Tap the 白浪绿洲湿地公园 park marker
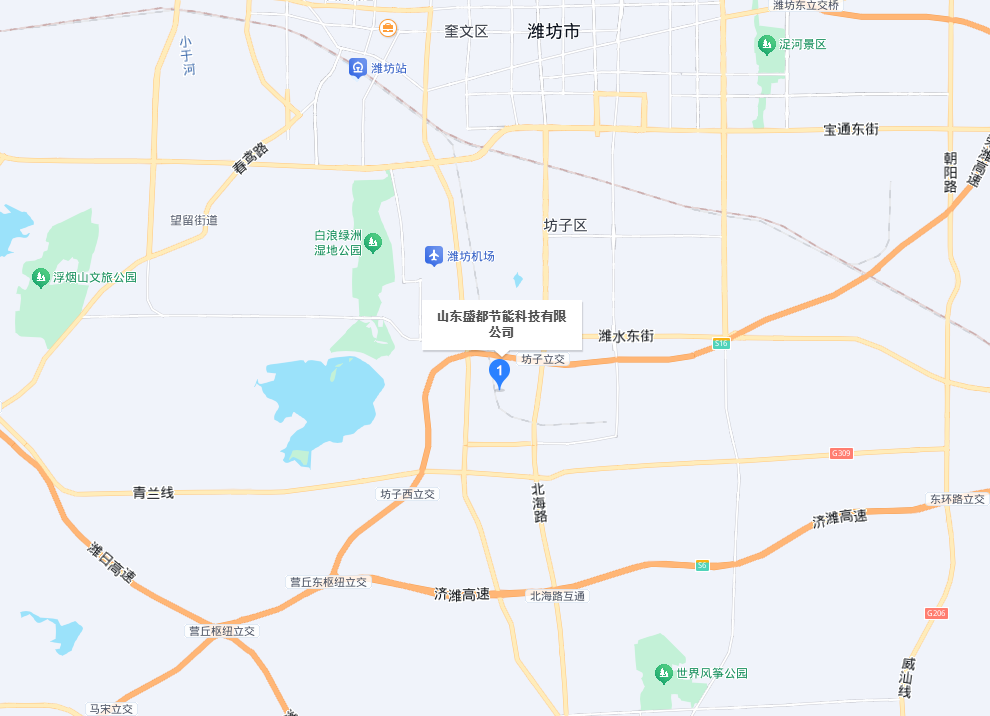This screenshot has width=990, height=716. (373, 242)
